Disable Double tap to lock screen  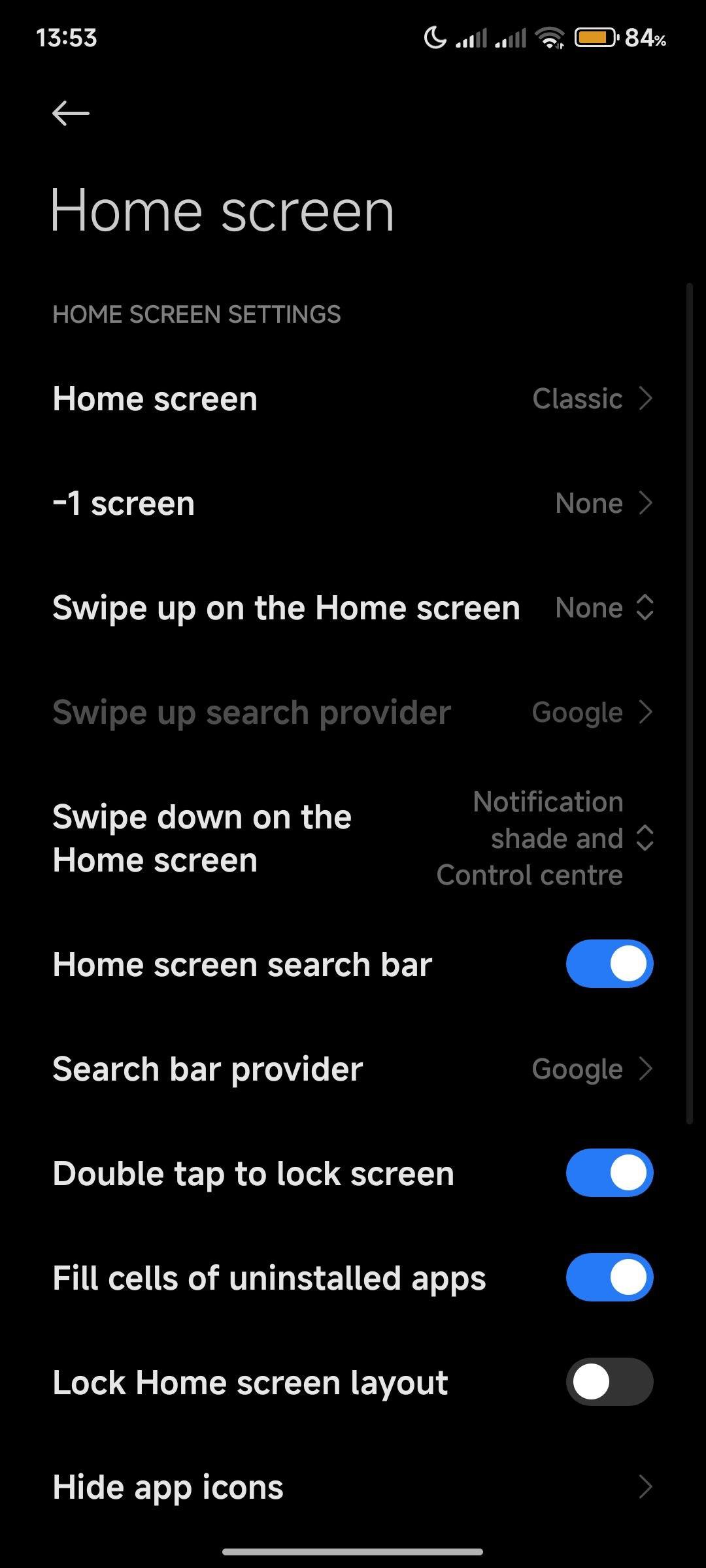pos(609,1173)
